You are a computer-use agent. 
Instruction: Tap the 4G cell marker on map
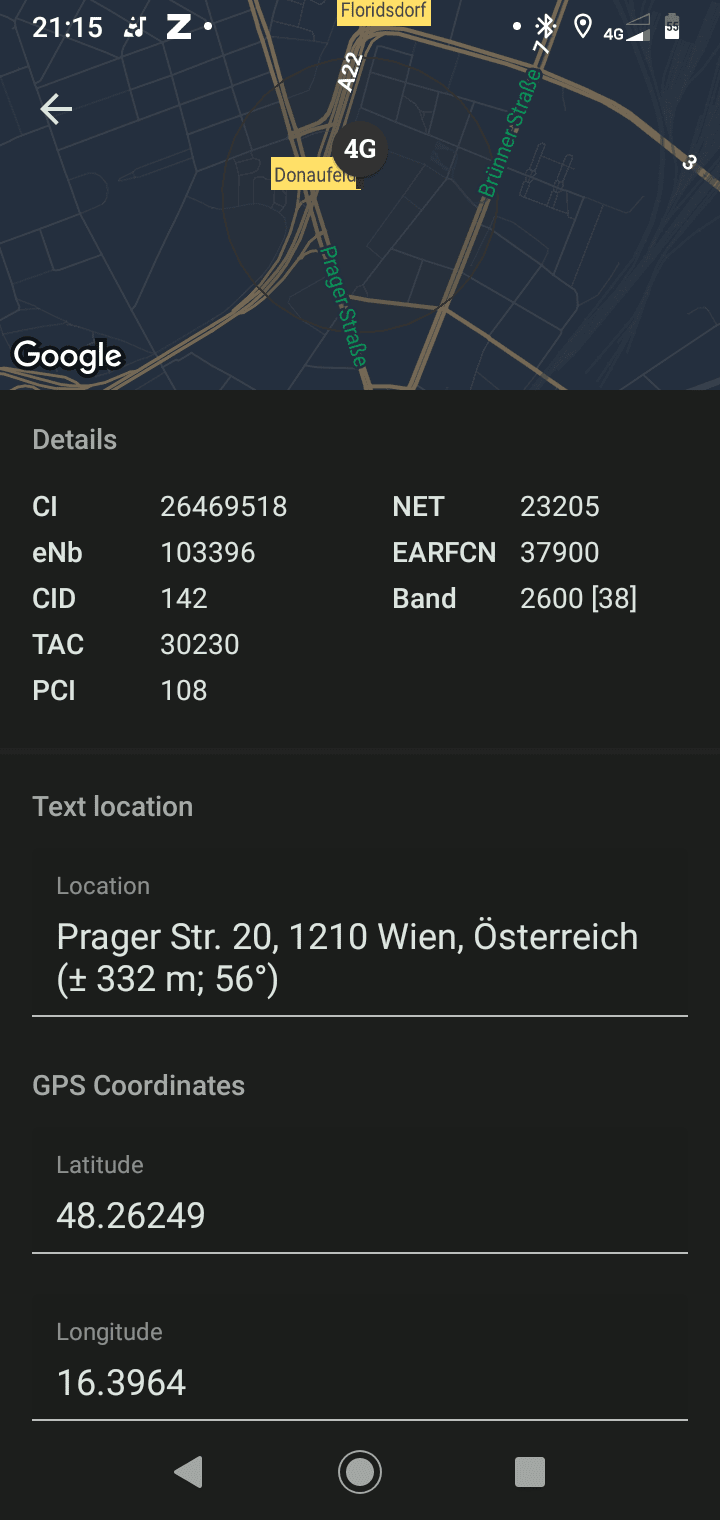(360, 150)
